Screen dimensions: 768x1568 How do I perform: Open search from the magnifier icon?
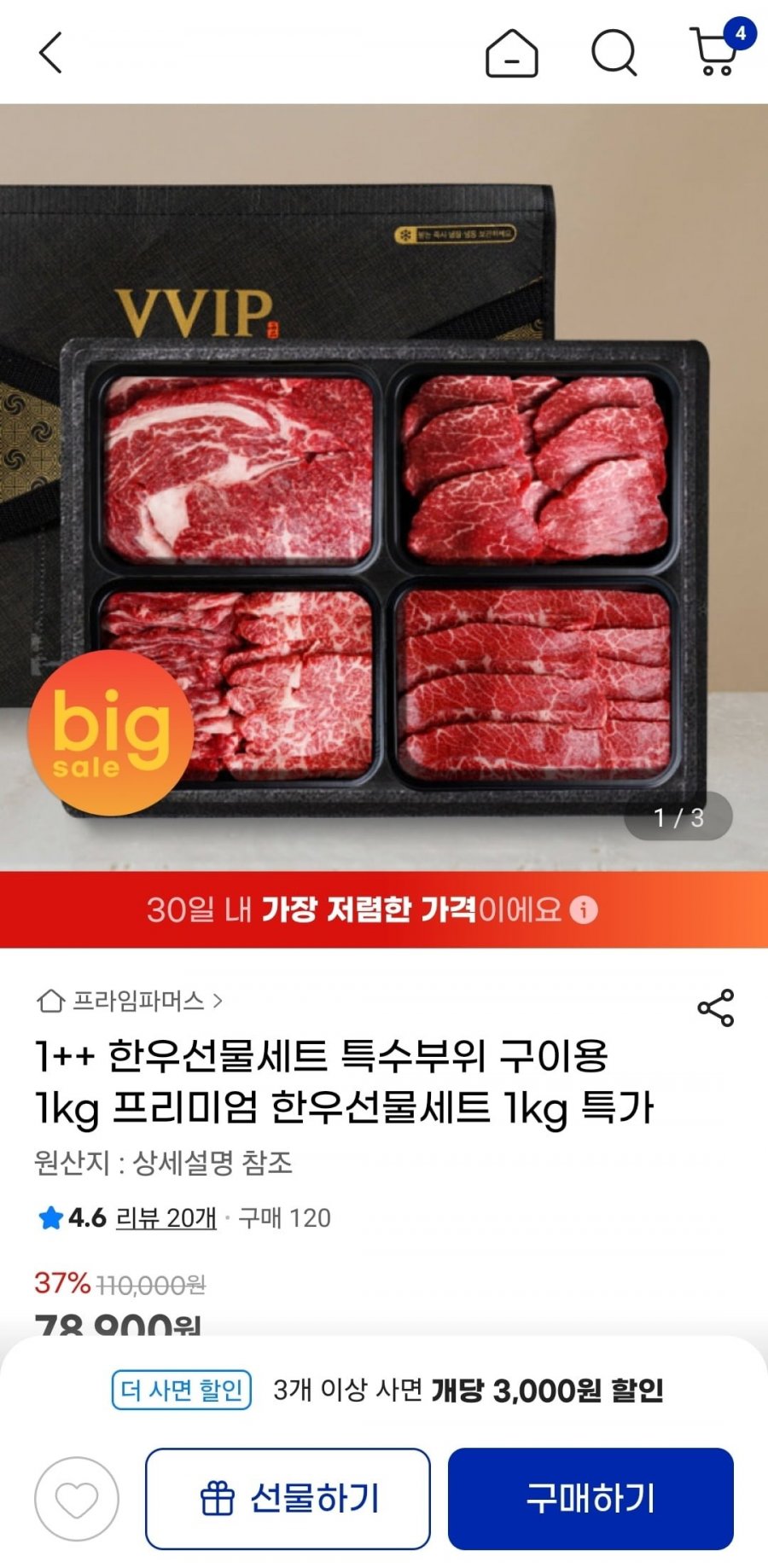(x=614, y=53)
